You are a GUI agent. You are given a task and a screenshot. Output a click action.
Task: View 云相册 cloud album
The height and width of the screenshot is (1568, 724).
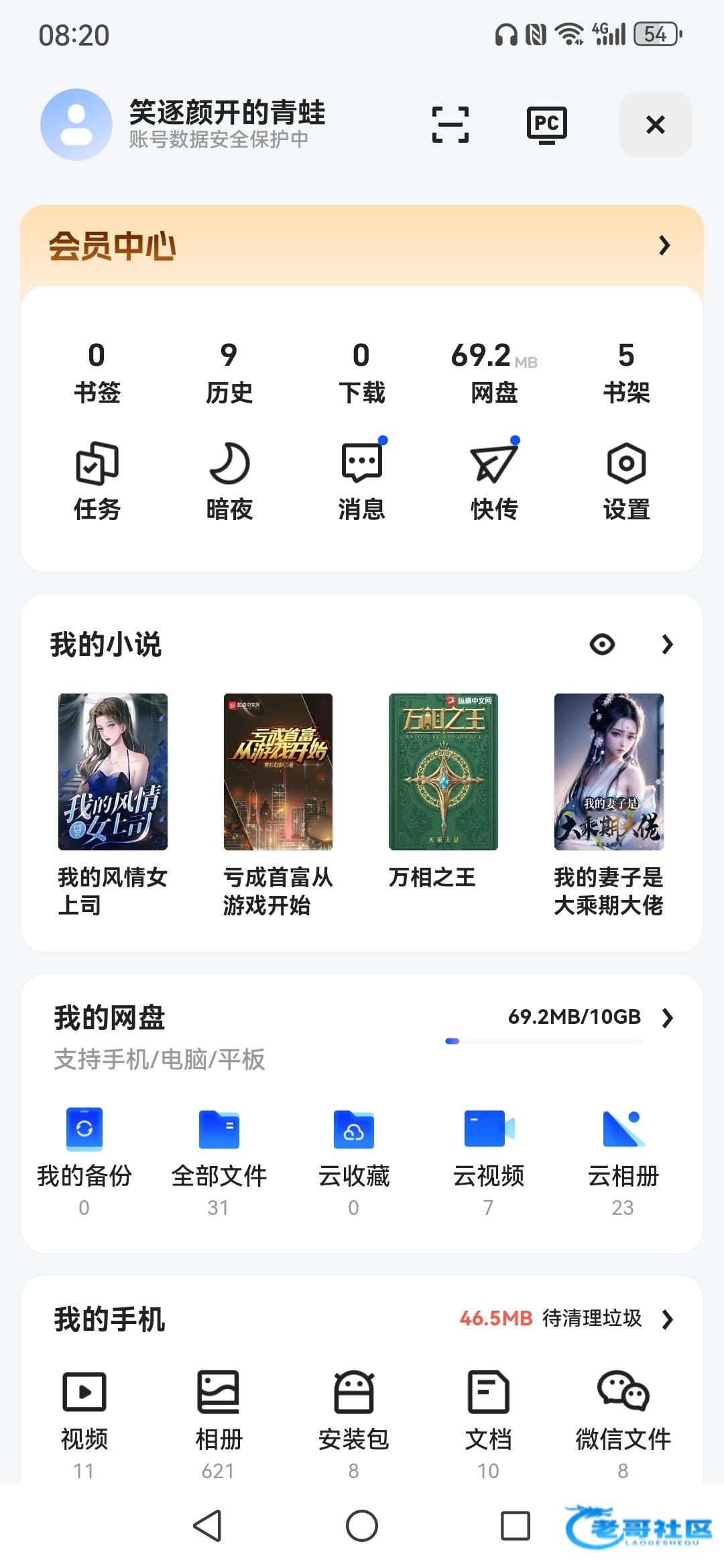coord(623,1160)
